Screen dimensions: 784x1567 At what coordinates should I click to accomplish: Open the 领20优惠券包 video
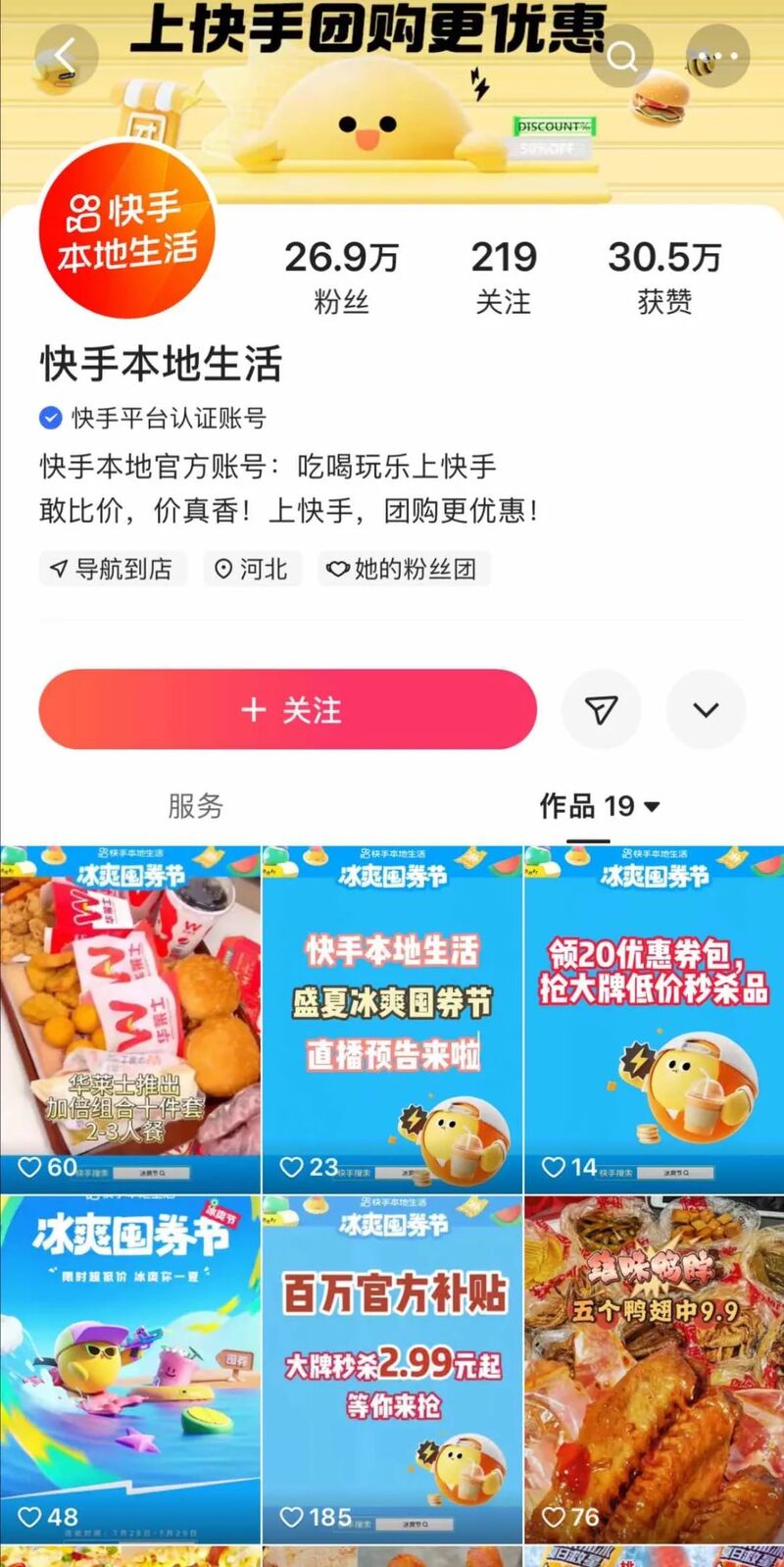click(654, 1018)
